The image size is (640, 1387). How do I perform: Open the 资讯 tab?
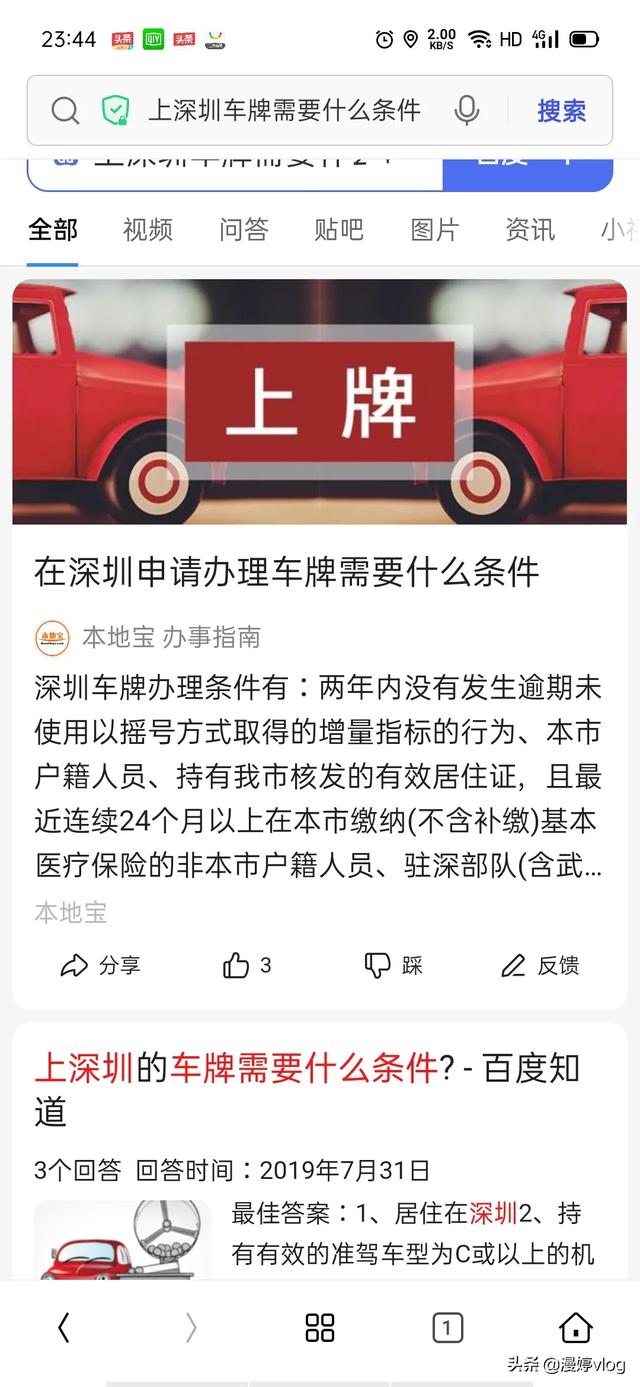click(530, 230)
